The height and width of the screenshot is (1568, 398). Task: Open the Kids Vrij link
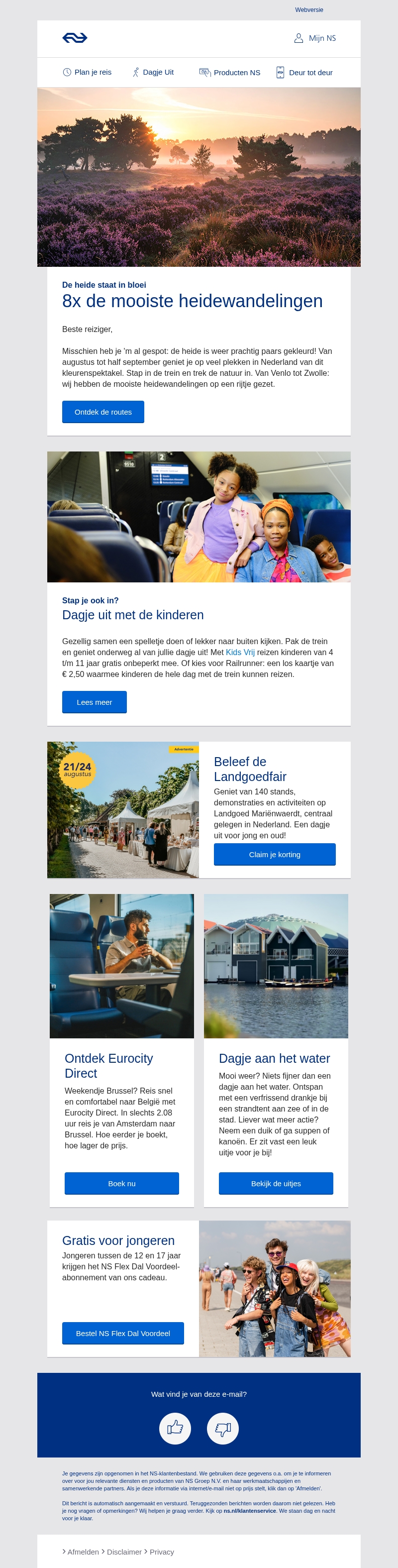click(x=240, y=652)
